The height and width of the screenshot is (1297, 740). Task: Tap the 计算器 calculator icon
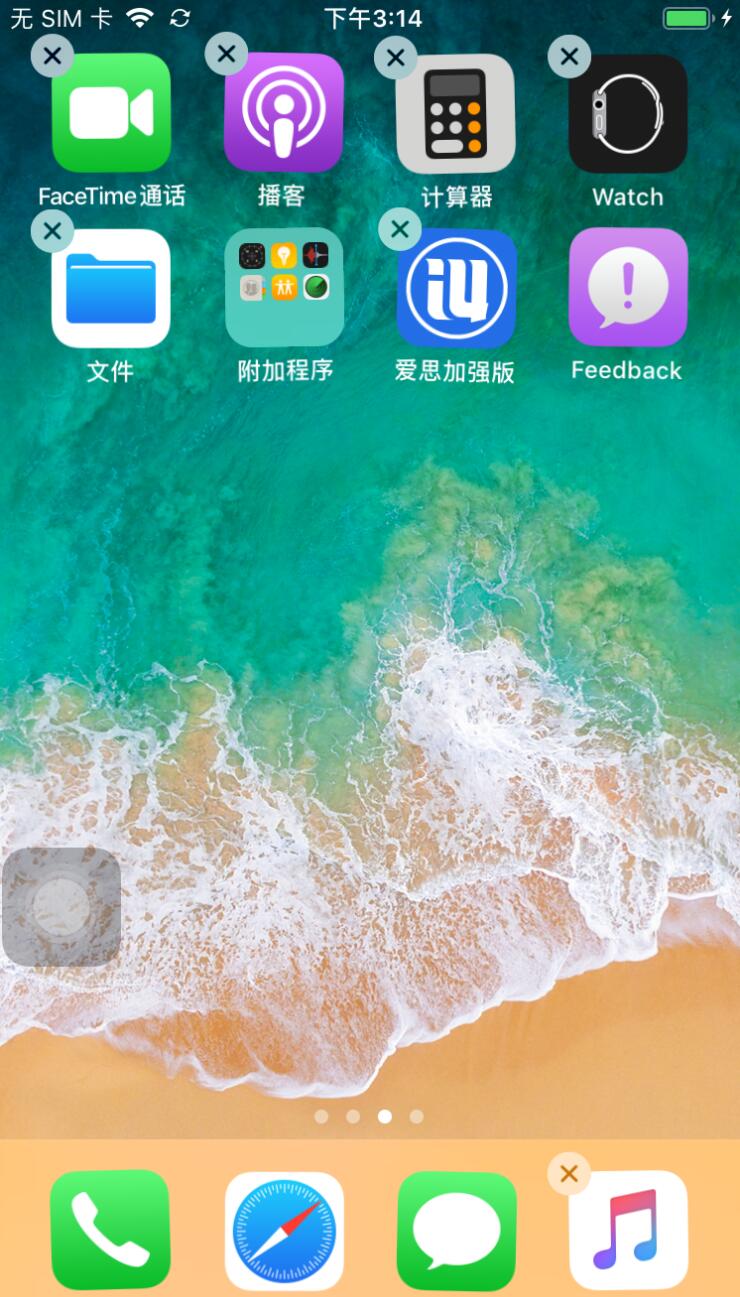456,113
